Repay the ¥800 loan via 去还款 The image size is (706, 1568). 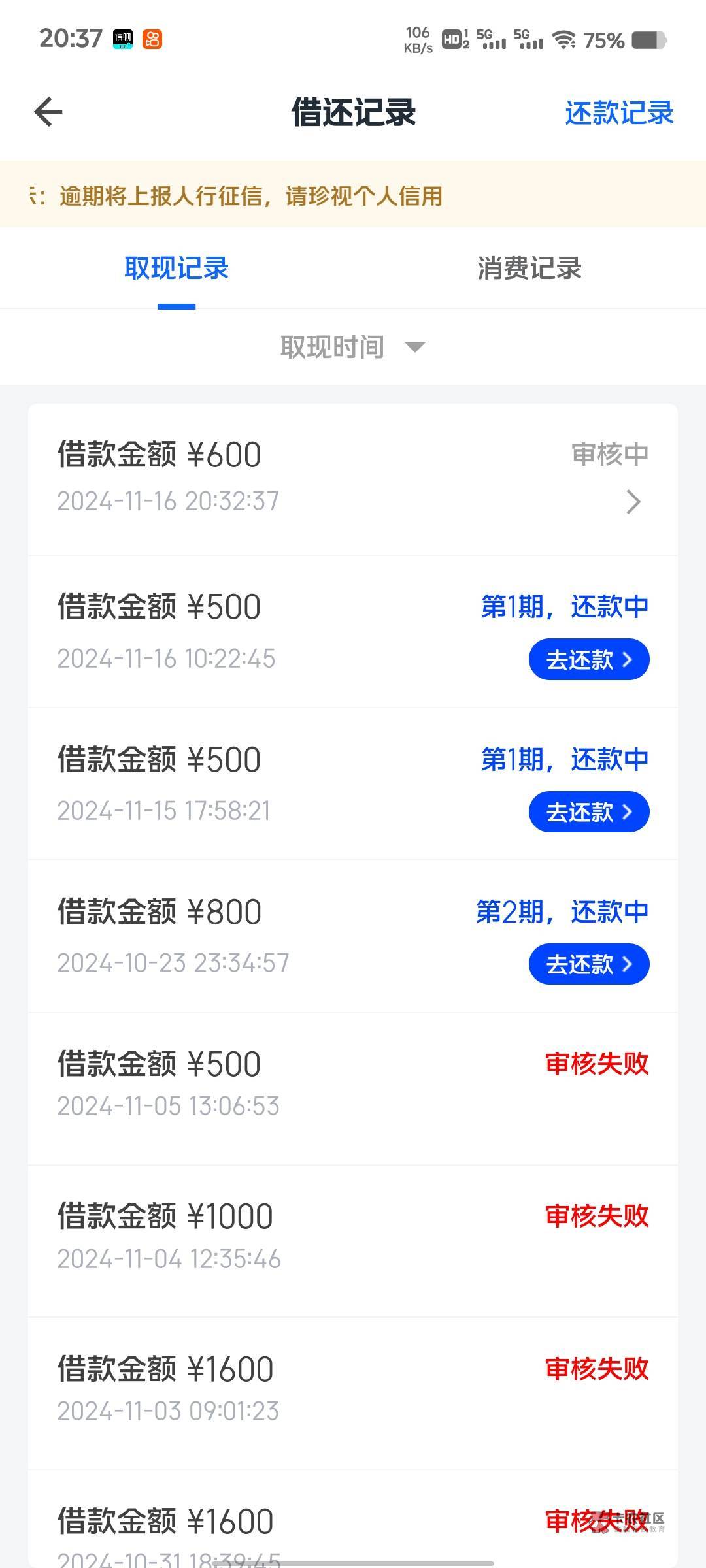(x=588, y=964)
